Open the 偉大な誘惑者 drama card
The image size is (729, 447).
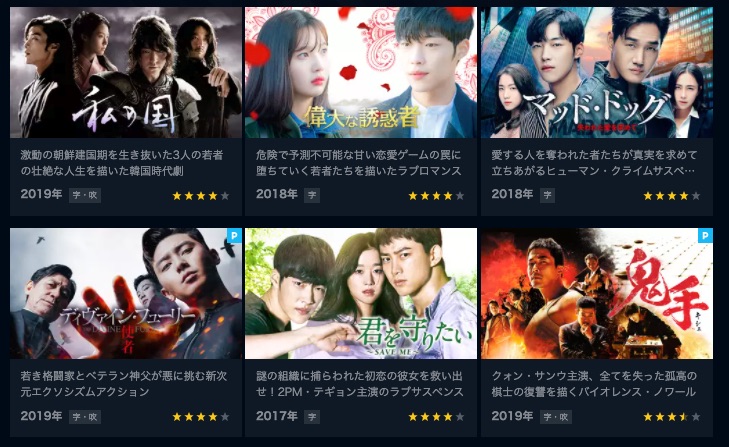point(361,72)
